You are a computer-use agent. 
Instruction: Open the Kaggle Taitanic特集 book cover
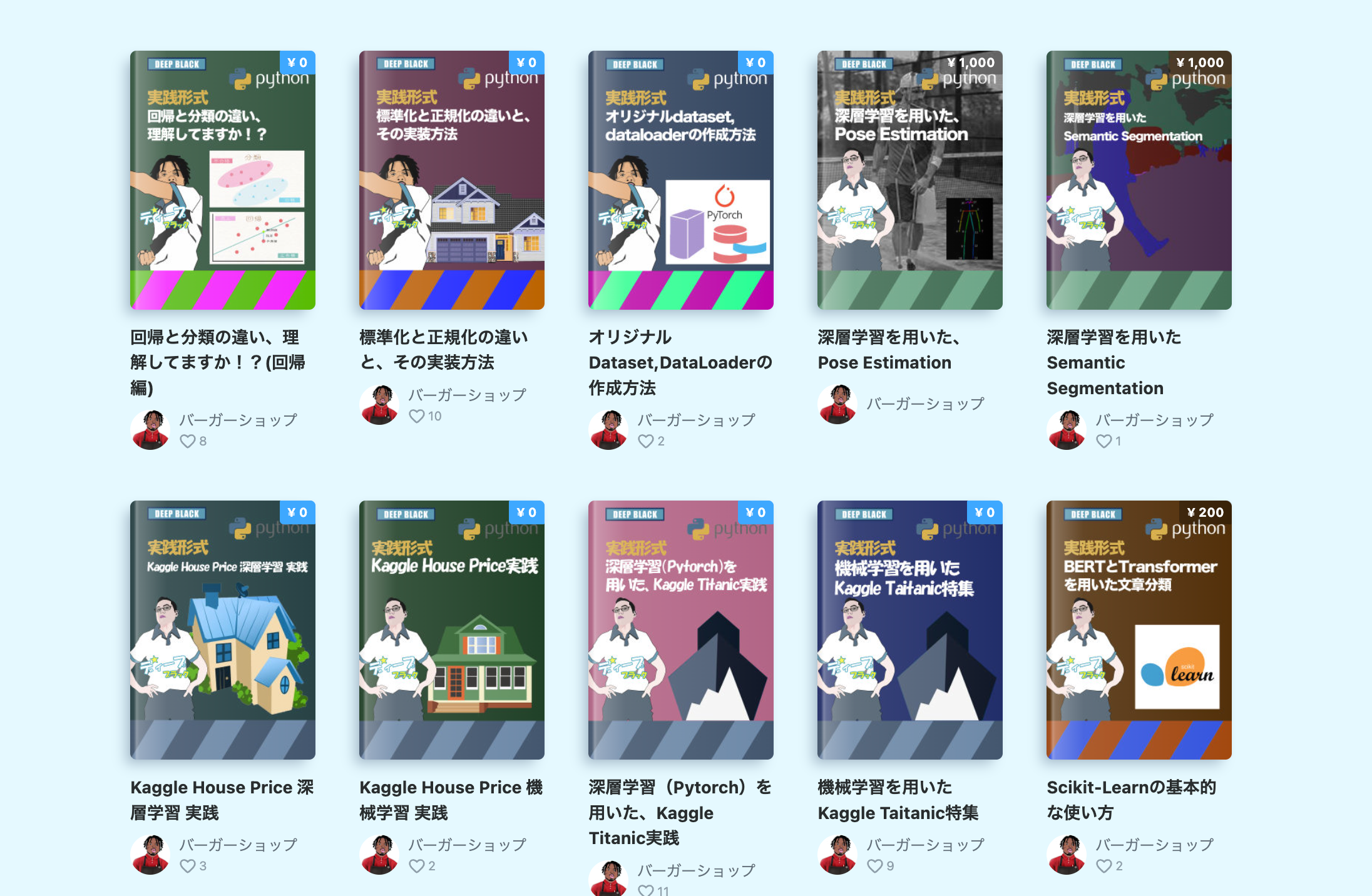tap(909, 630)
